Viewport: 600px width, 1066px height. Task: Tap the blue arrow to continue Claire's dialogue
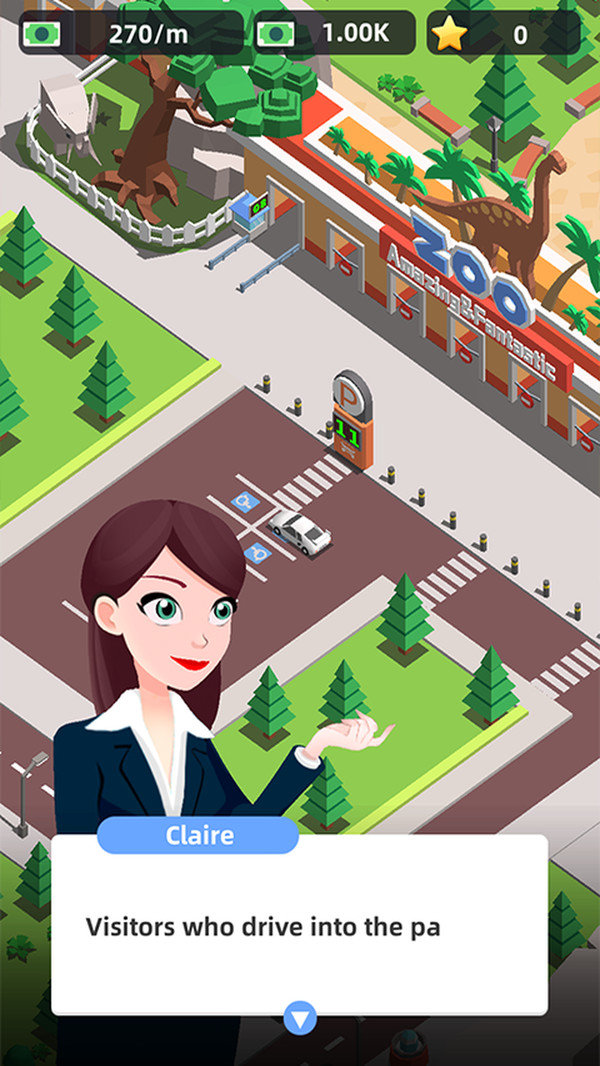pos(300,1018)
